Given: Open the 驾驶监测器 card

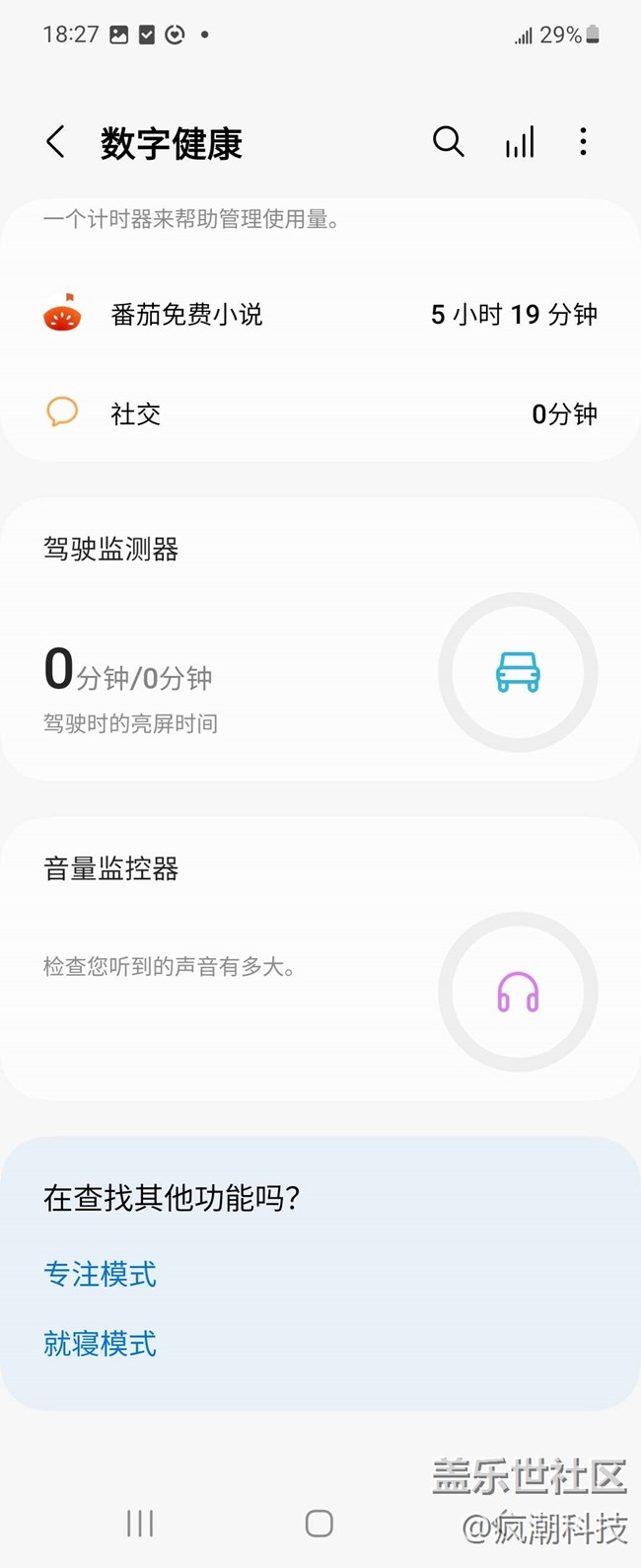Looking at the screenshot, I should tap(320, 639).
